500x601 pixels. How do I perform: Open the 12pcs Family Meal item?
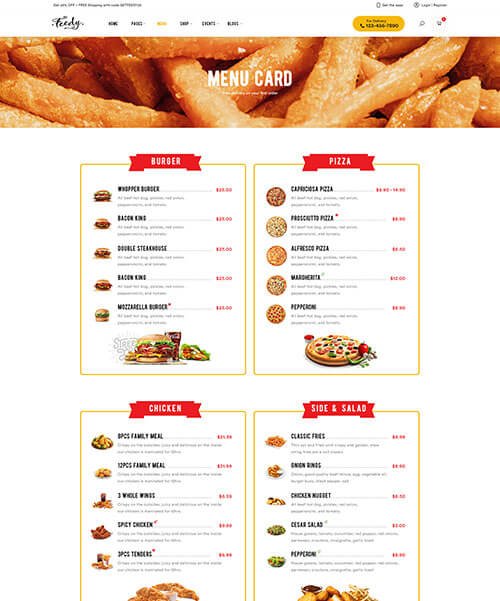point(141,465)
